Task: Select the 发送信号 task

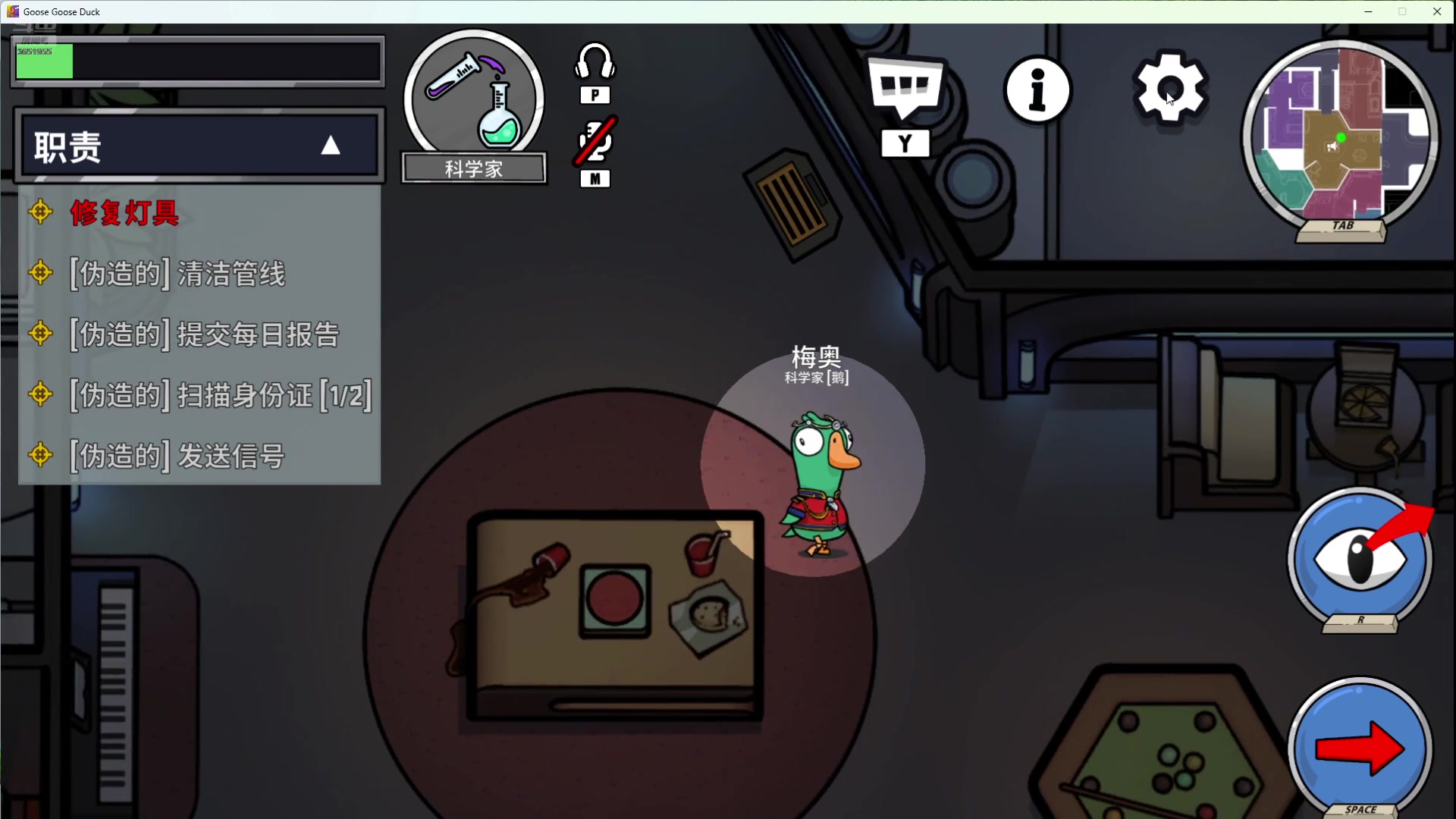Action: click(177, 456)
